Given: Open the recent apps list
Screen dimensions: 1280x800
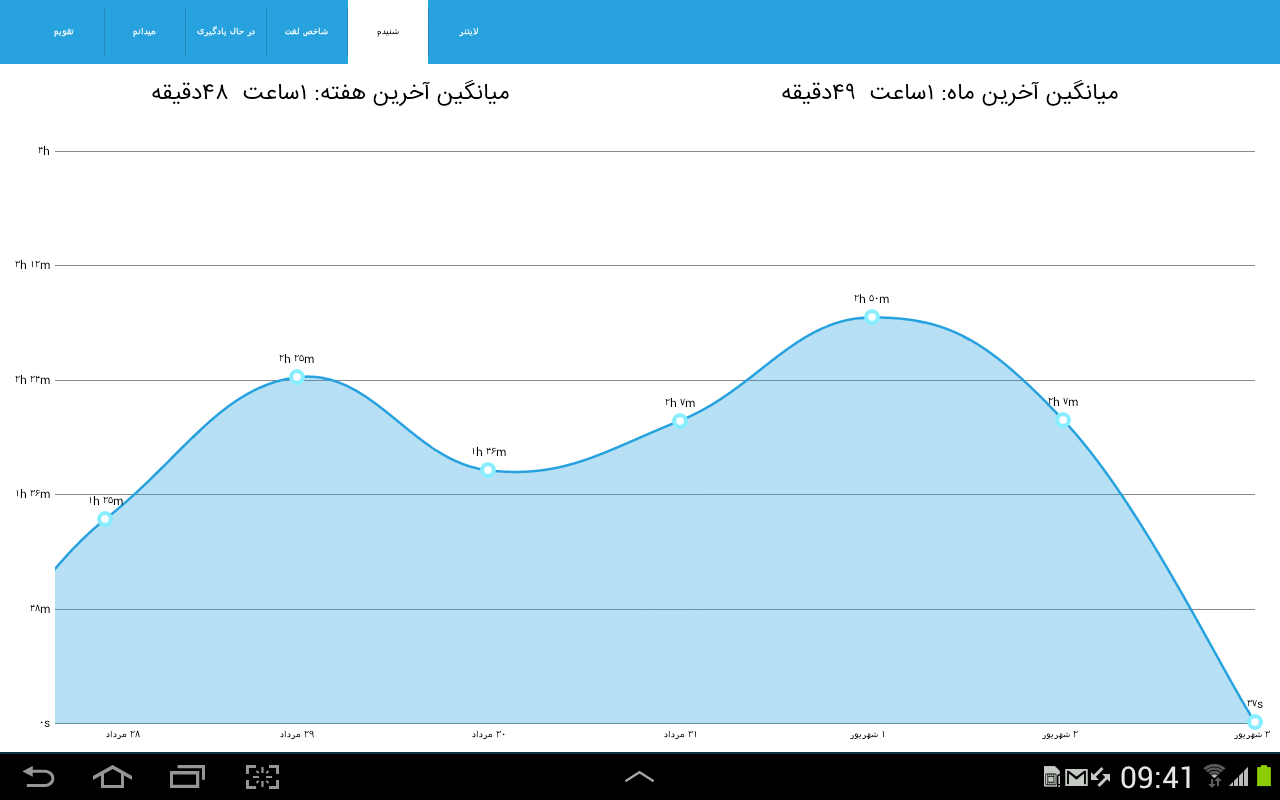Looking at the screenshot, I should point(187,777).
